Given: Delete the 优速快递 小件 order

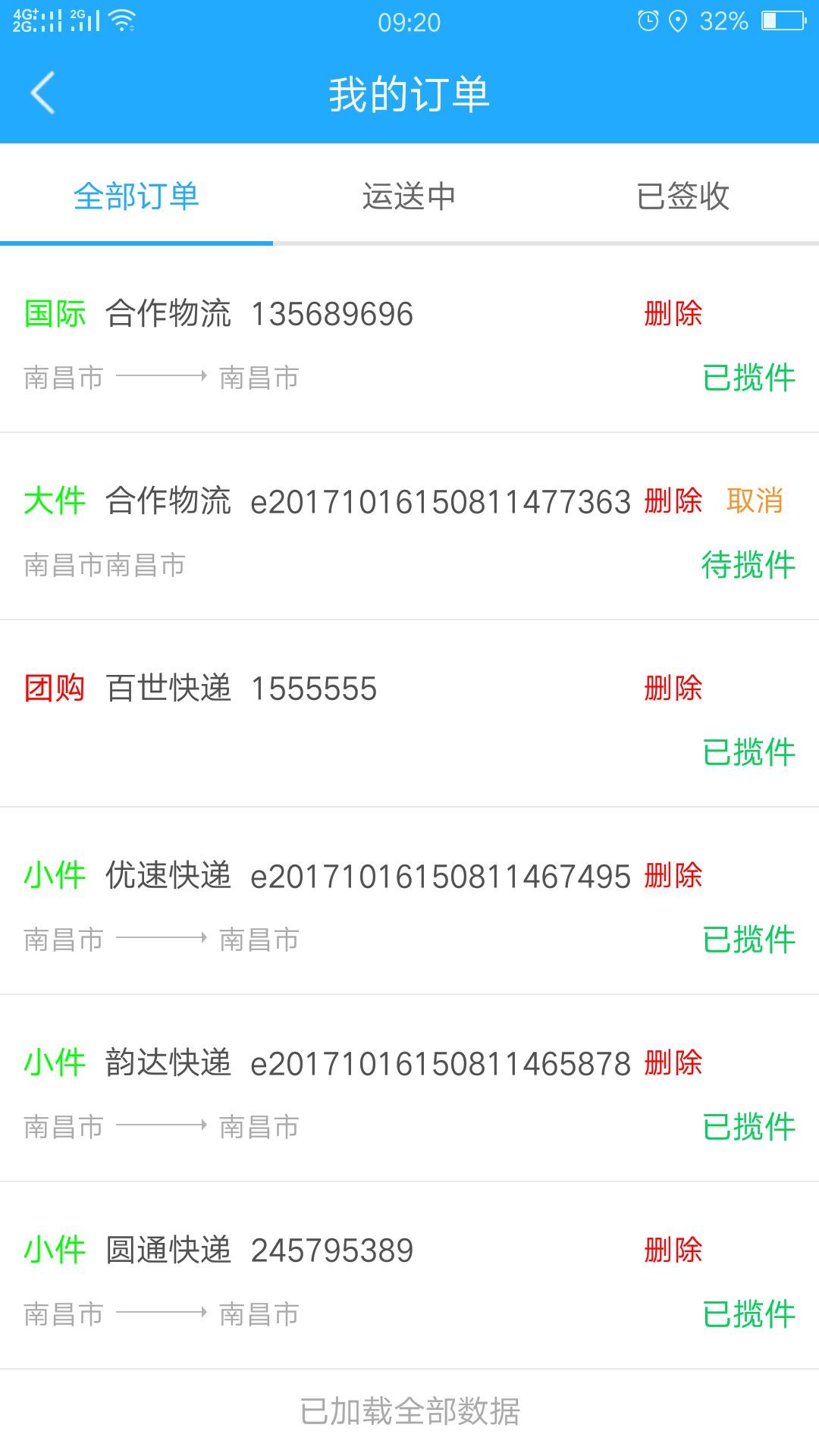Looking at the screenshot, I should coord(673,876).
